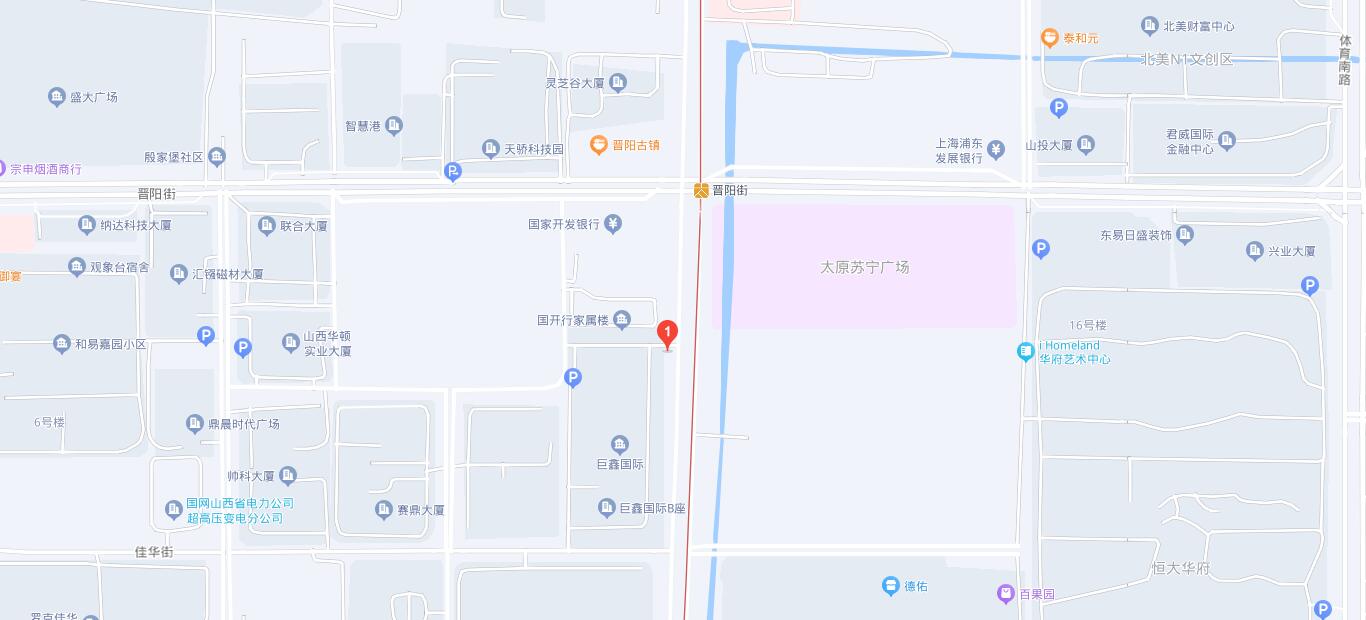Select the 山西华顿实业大厦 marker
The image size is (1366, 620).
pos(290,343)
